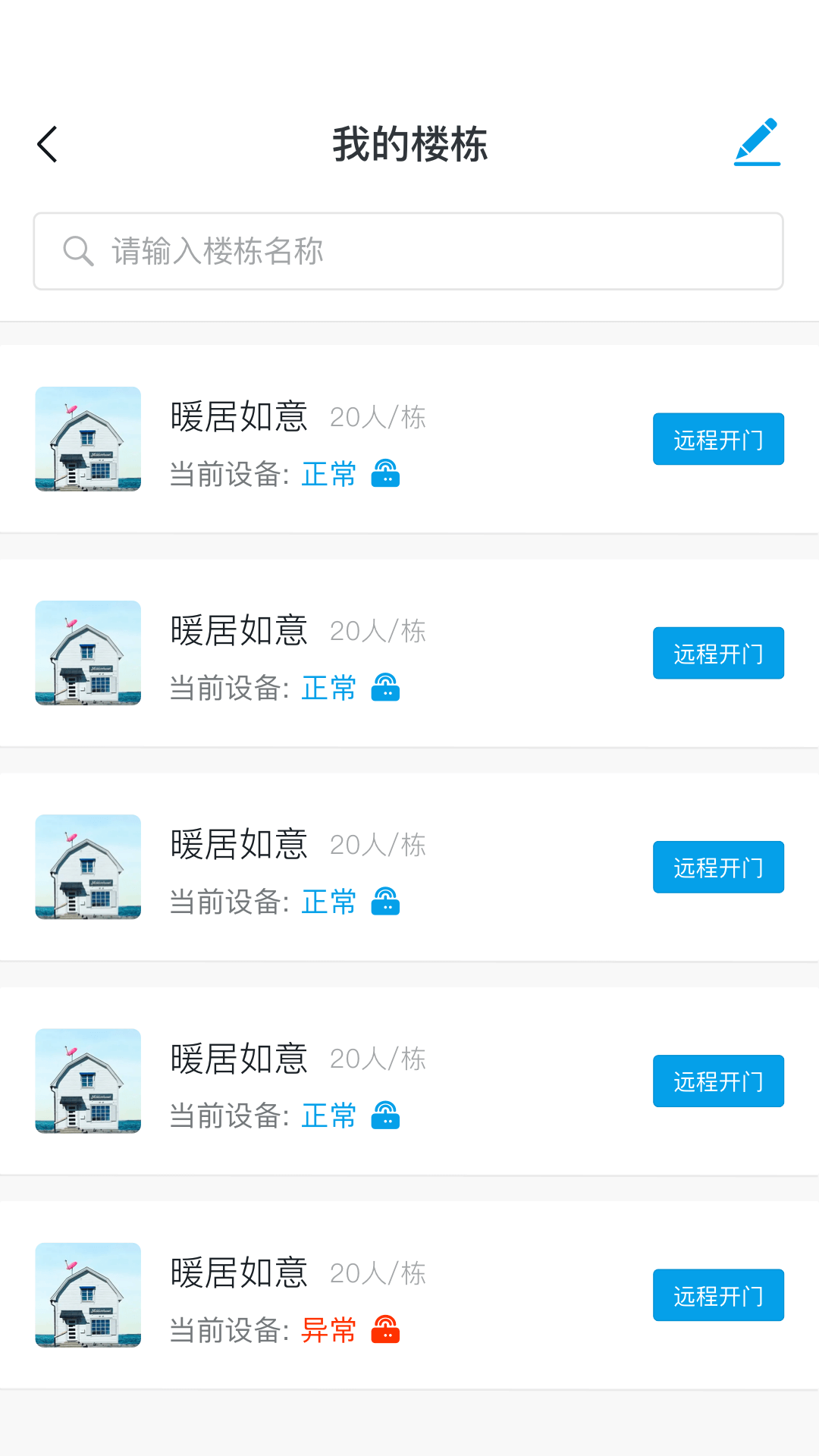Click the magnifier icon in the search bar
This screenshot has height=1456, width=819.
(78, 250)
